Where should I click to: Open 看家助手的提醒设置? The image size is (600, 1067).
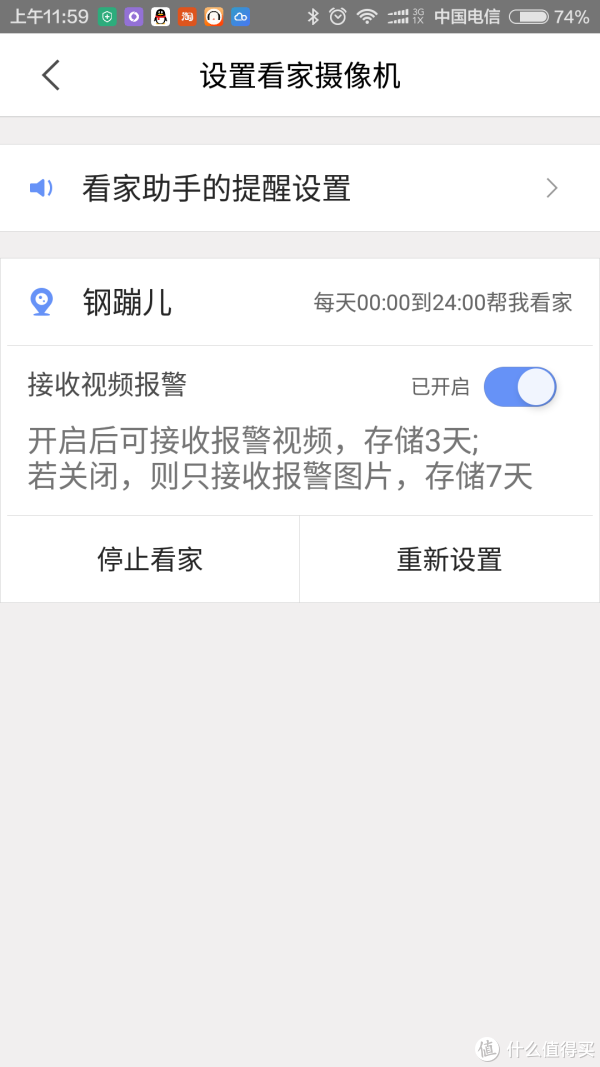(x=300, y=188)
